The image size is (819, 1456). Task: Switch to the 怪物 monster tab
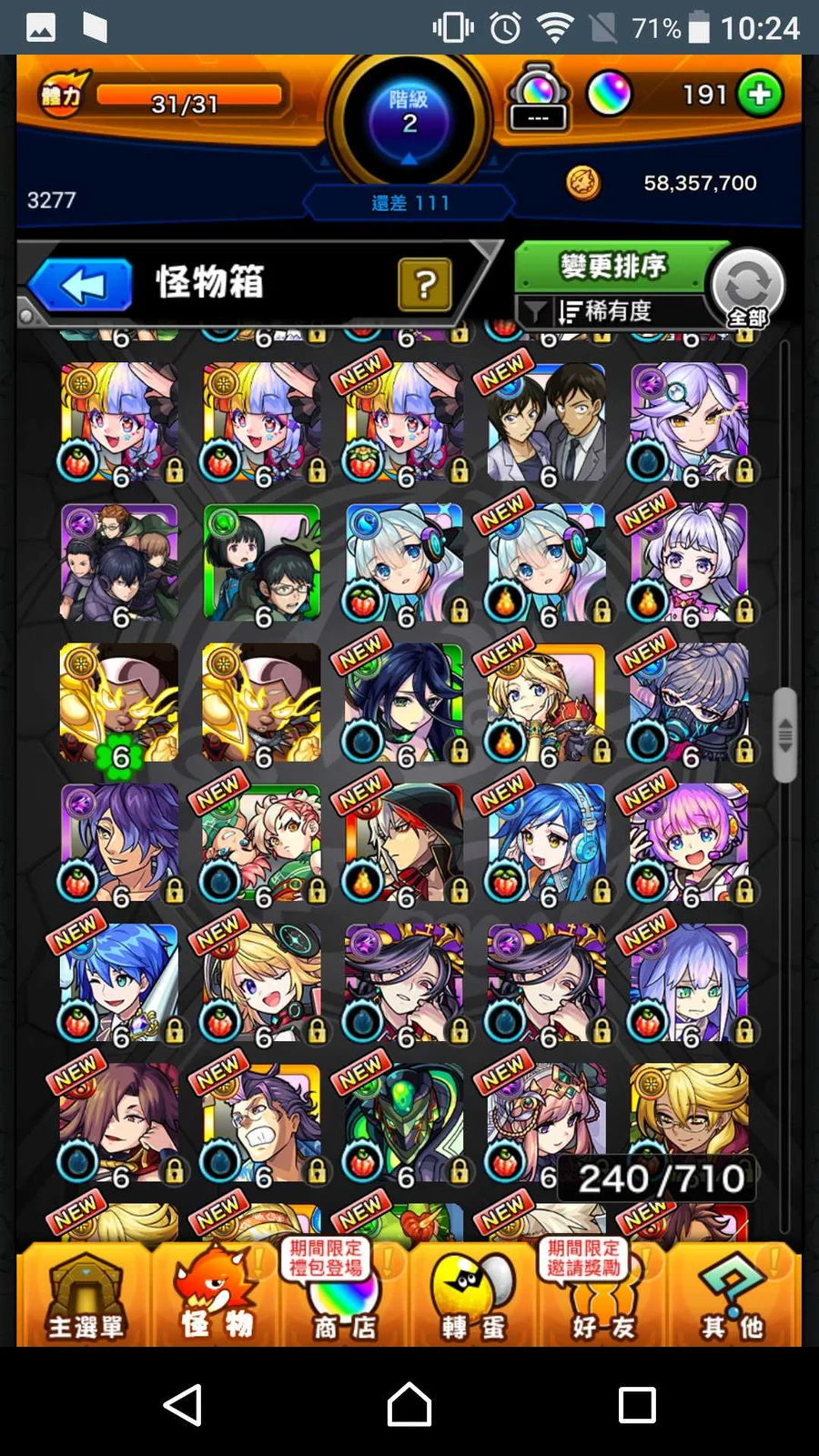[x=216, y=1296]
